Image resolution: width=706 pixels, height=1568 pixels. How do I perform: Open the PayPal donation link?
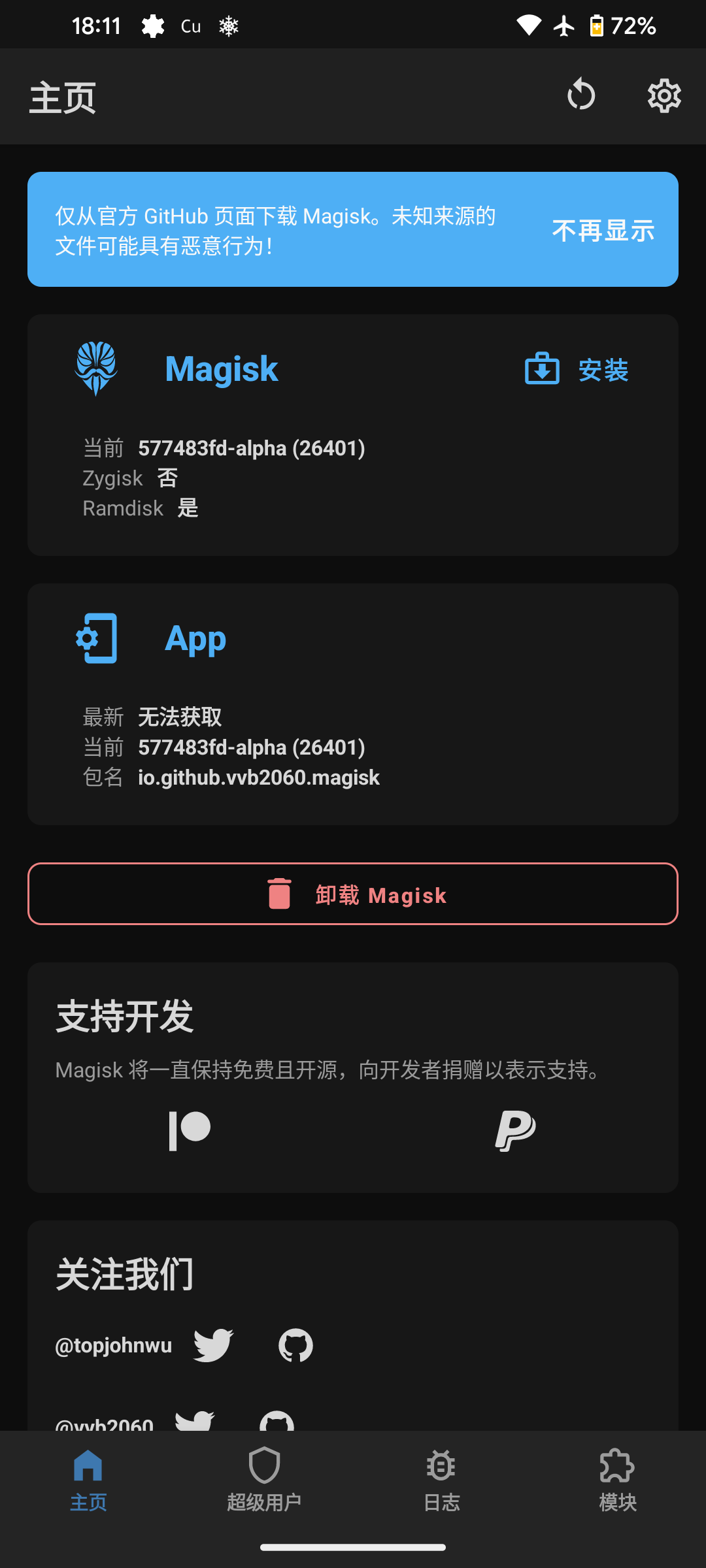pyautogui.click(x=515, y=1130)
